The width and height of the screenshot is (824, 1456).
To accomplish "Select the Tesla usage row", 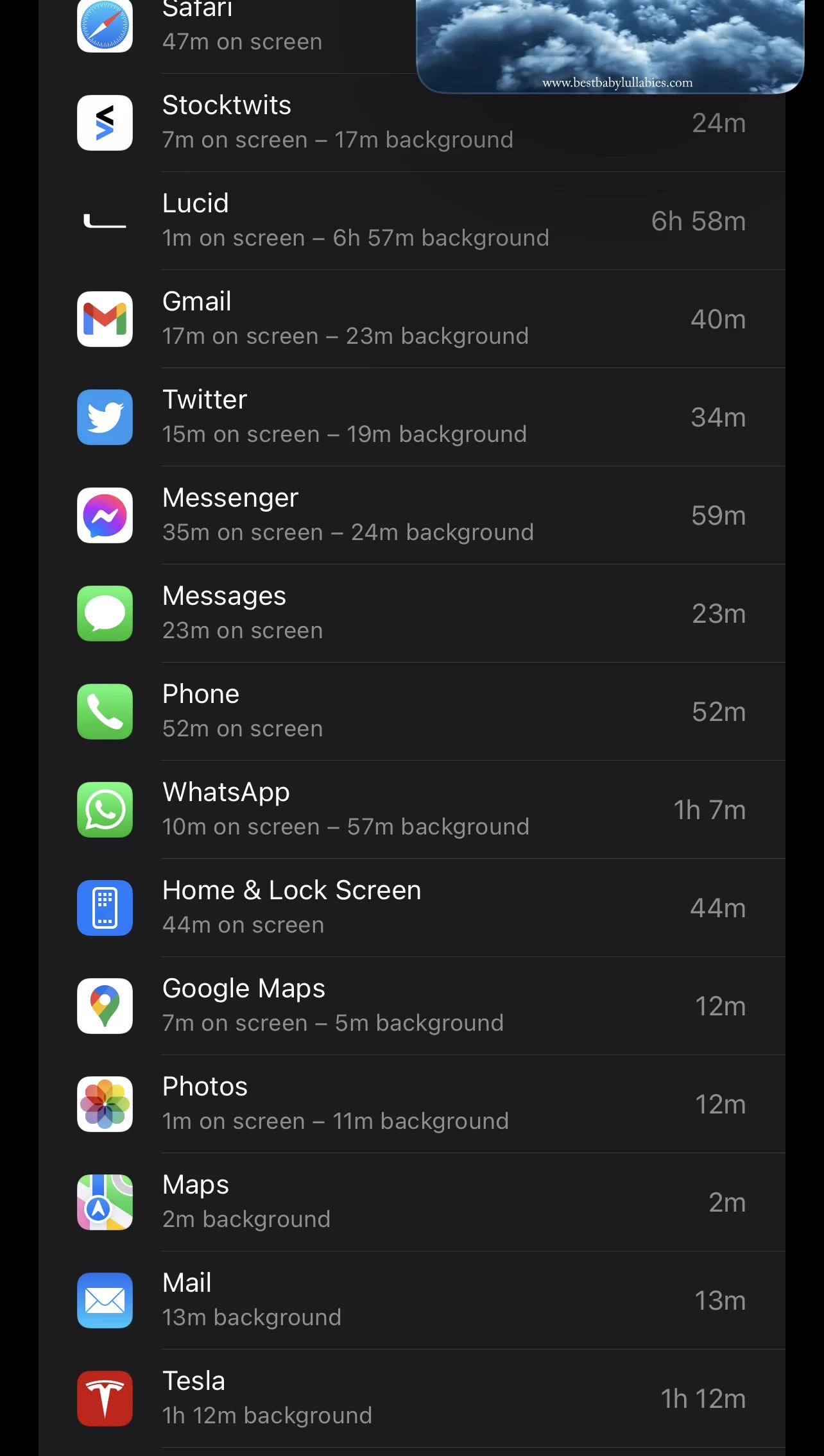I will pyautogui.click(x=412, y=1398).
